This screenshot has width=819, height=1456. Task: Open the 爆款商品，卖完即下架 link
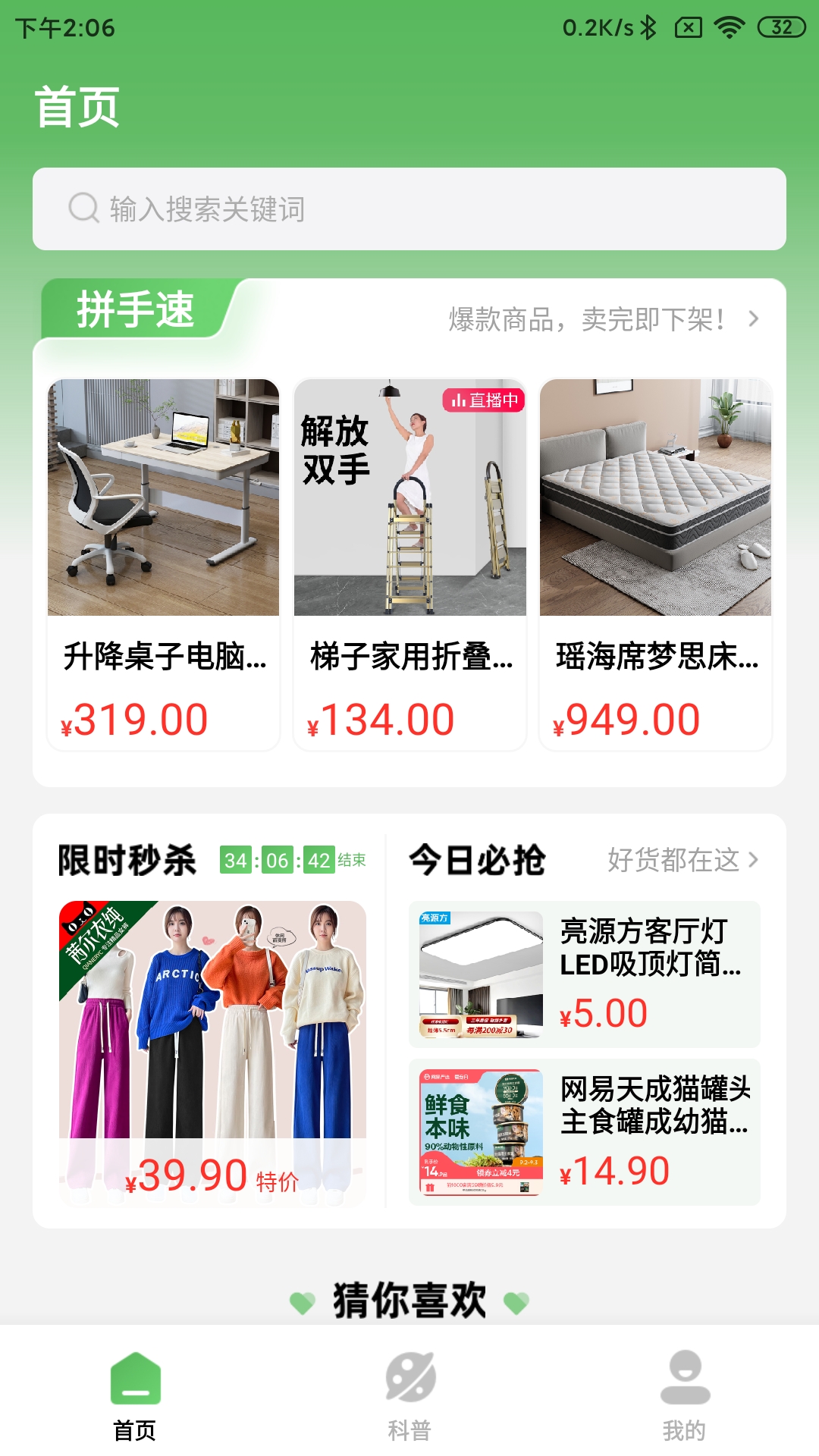pos(604,319)
